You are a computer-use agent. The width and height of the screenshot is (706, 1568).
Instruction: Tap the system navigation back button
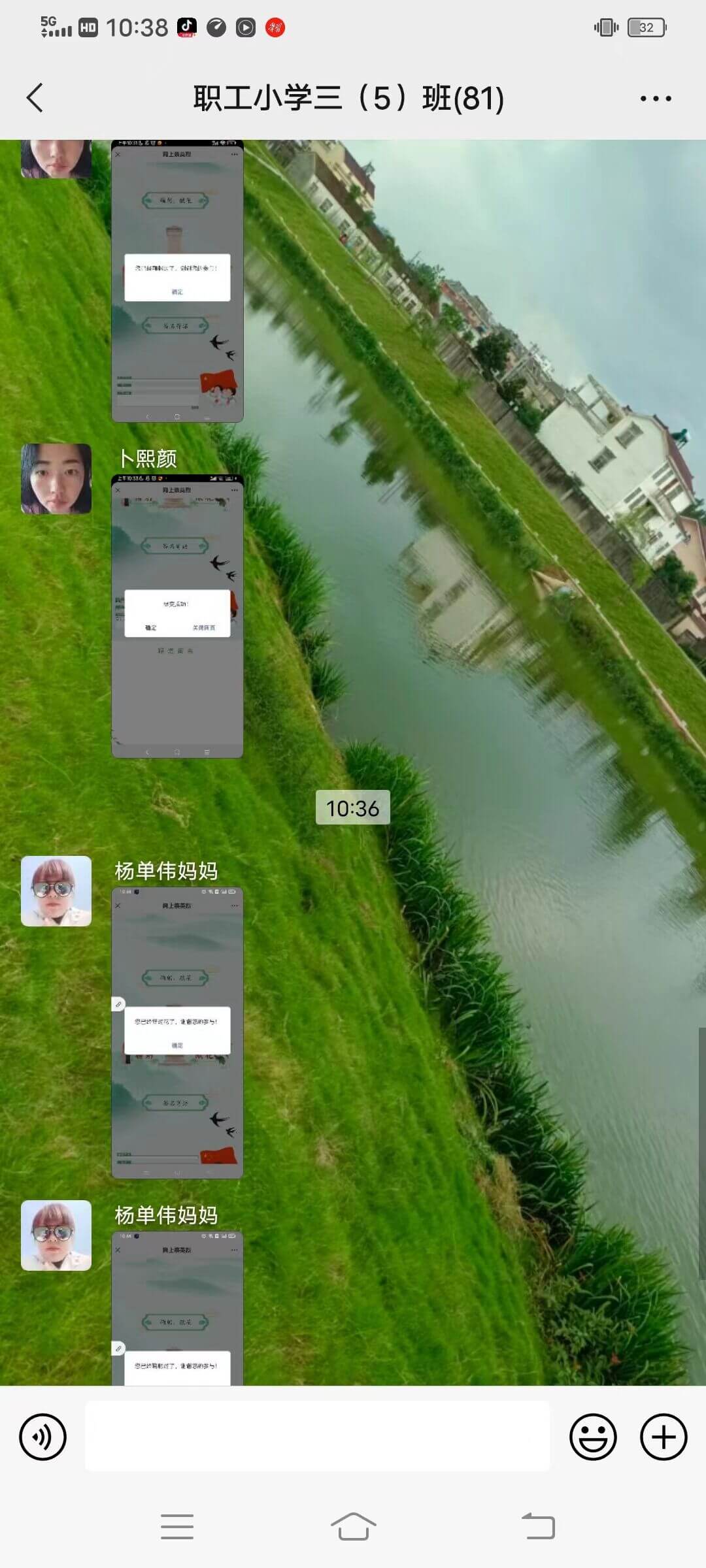pyautogui.click(x=538, y=1527)
